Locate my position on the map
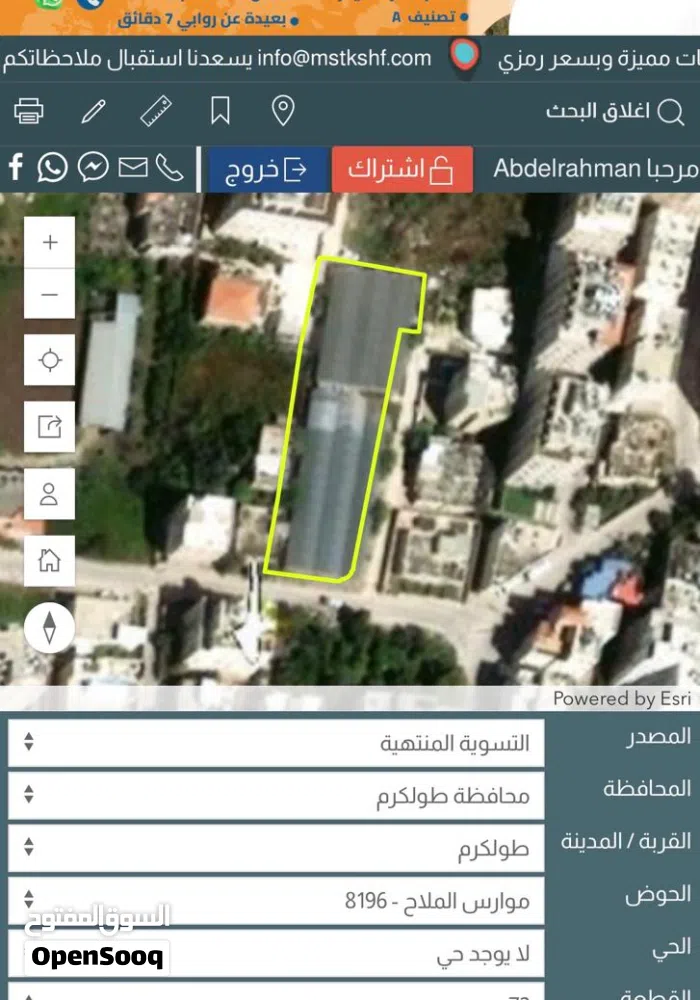This screenshot has height=1000, width=700. 50,360
